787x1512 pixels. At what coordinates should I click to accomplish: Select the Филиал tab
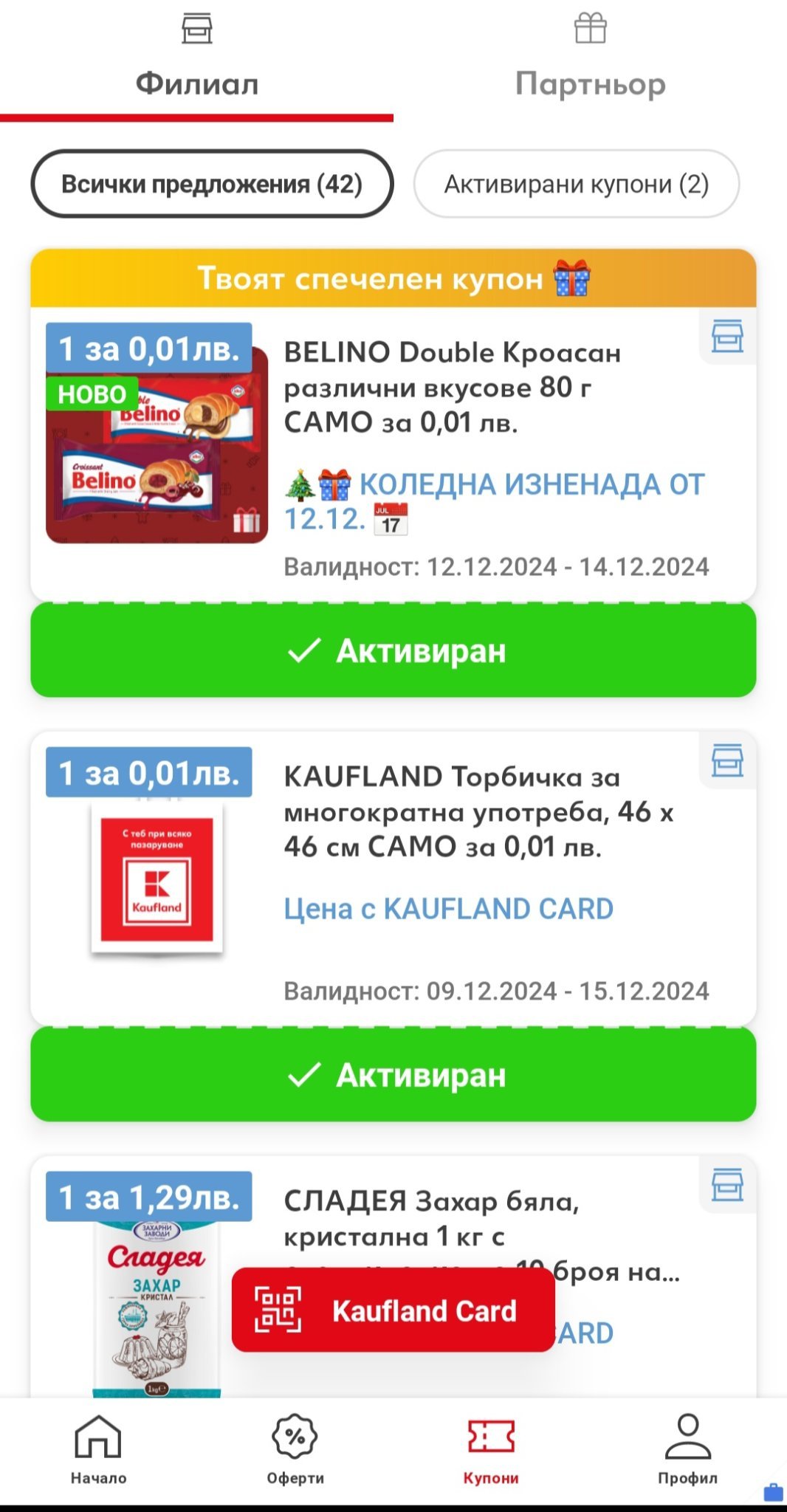click(196, 61)
